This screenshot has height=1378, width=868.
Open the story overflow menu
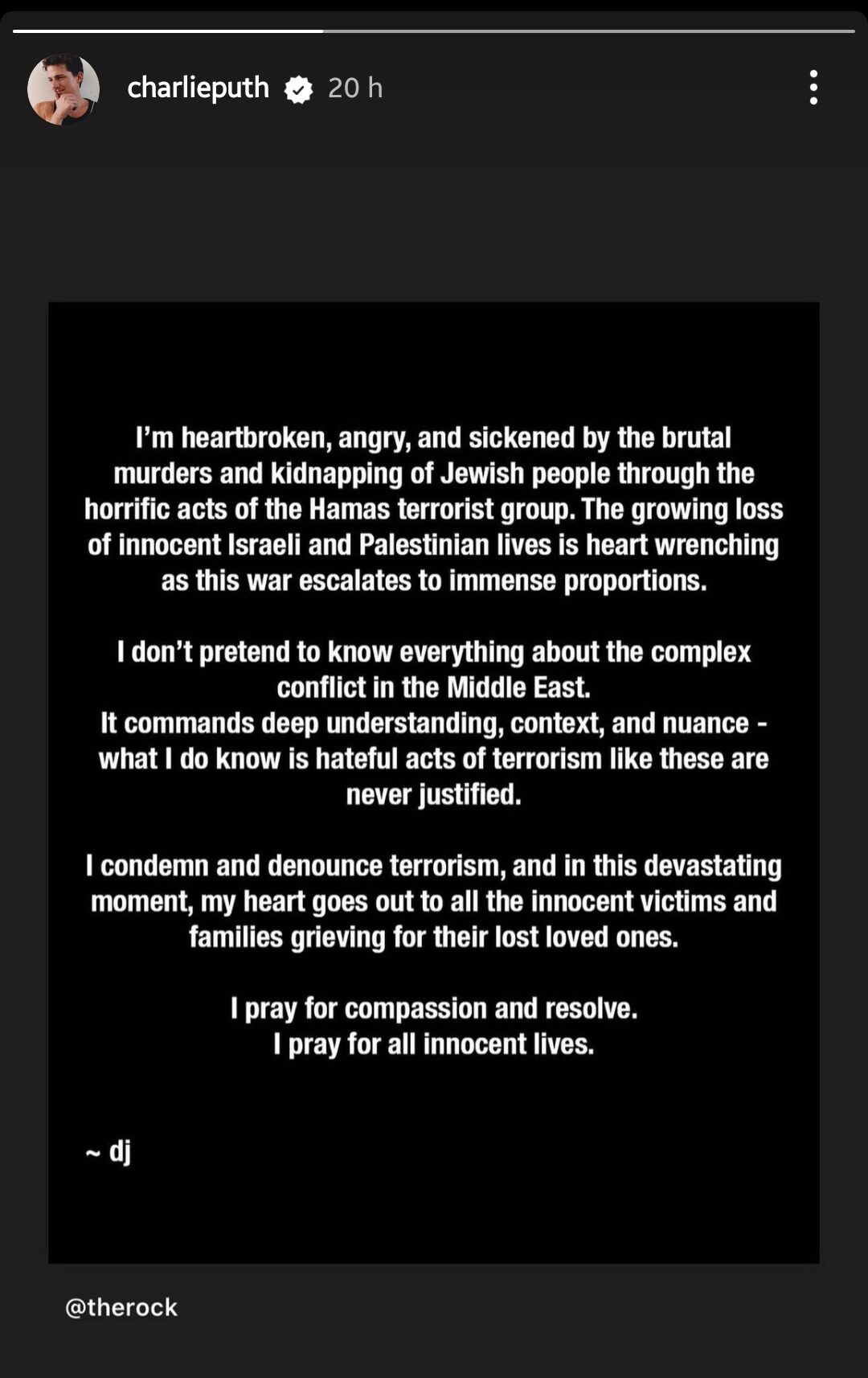[813, 87]
